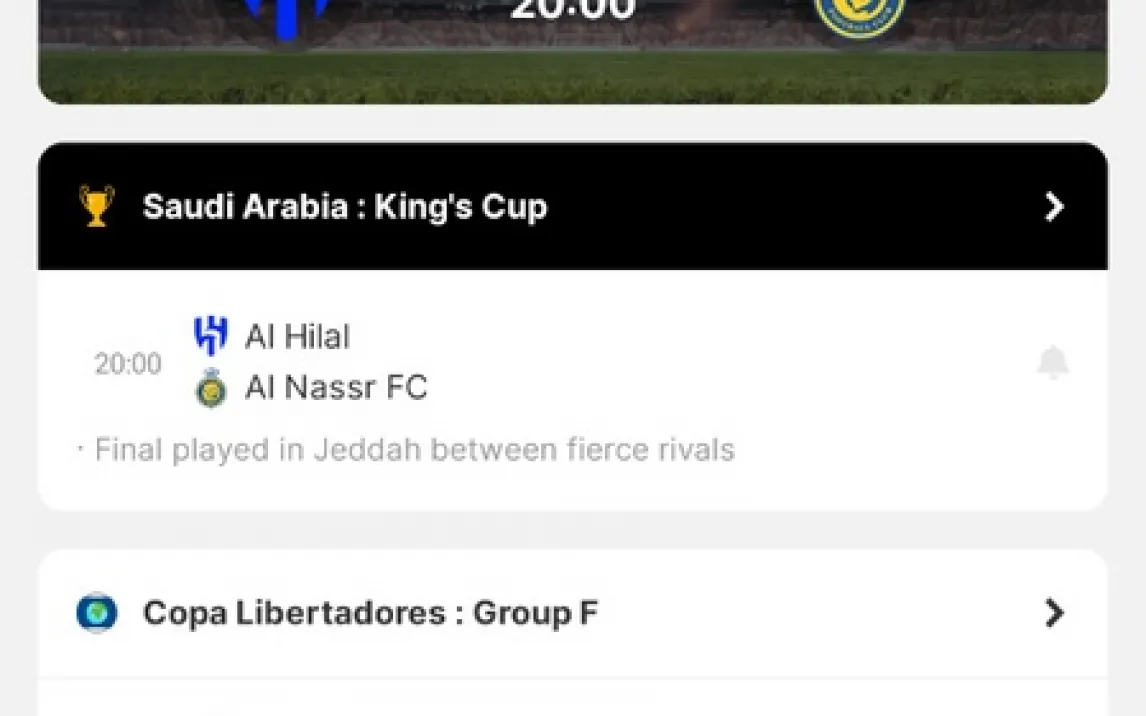The image size is (1146, 716).
Task: Enable match alerts with the bell icon
Action: [1052, 363]
